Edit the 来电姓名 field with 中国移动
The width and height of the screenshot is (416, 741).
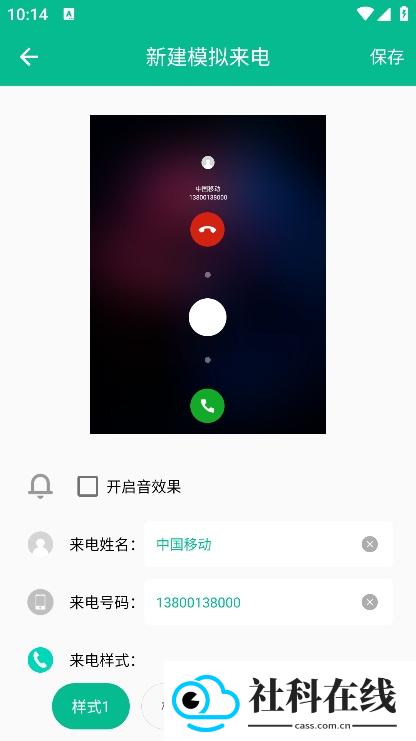(x=268, y=544)
